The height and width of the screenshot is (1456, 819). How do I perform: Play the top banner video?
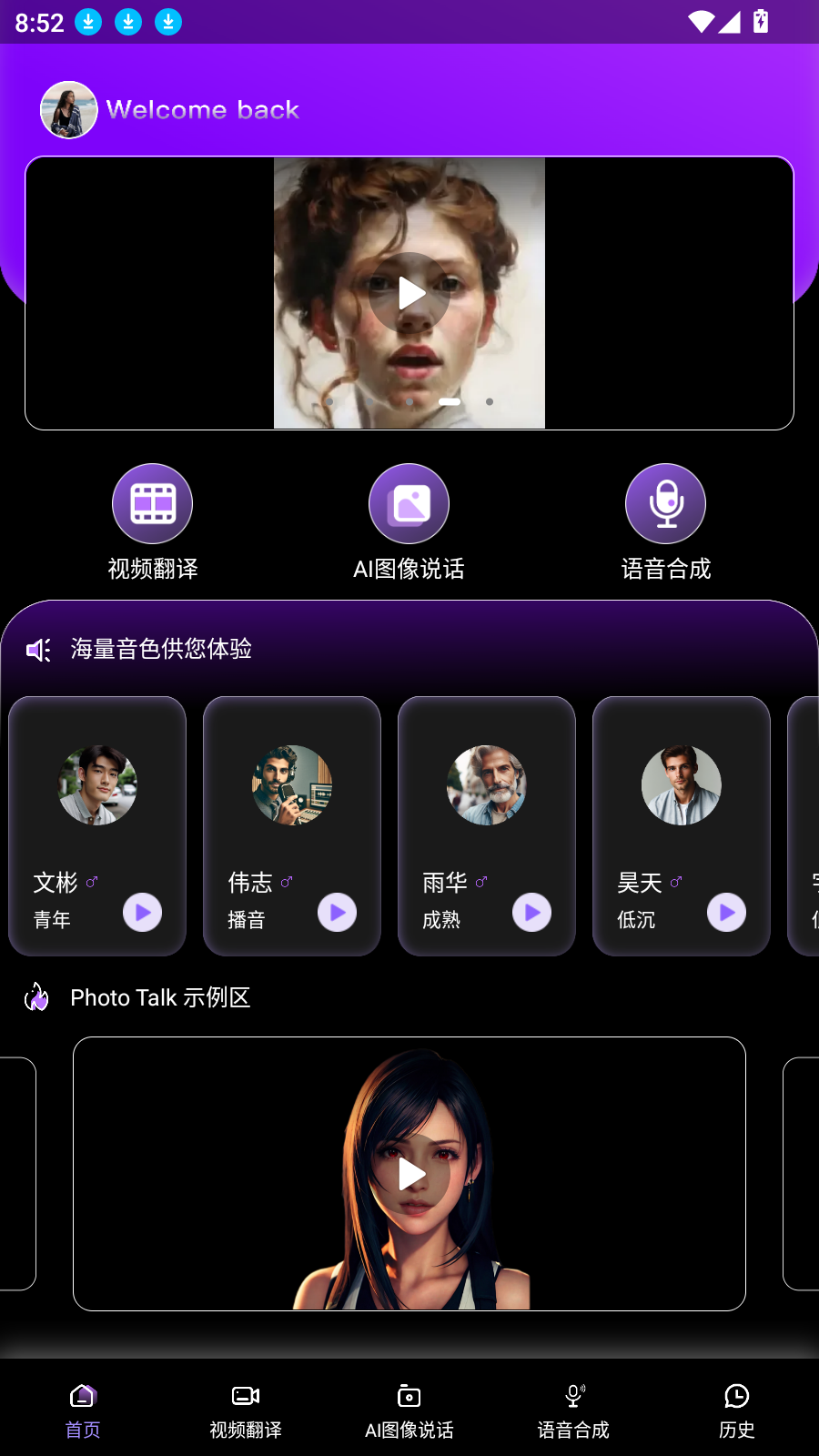[409, 293]
